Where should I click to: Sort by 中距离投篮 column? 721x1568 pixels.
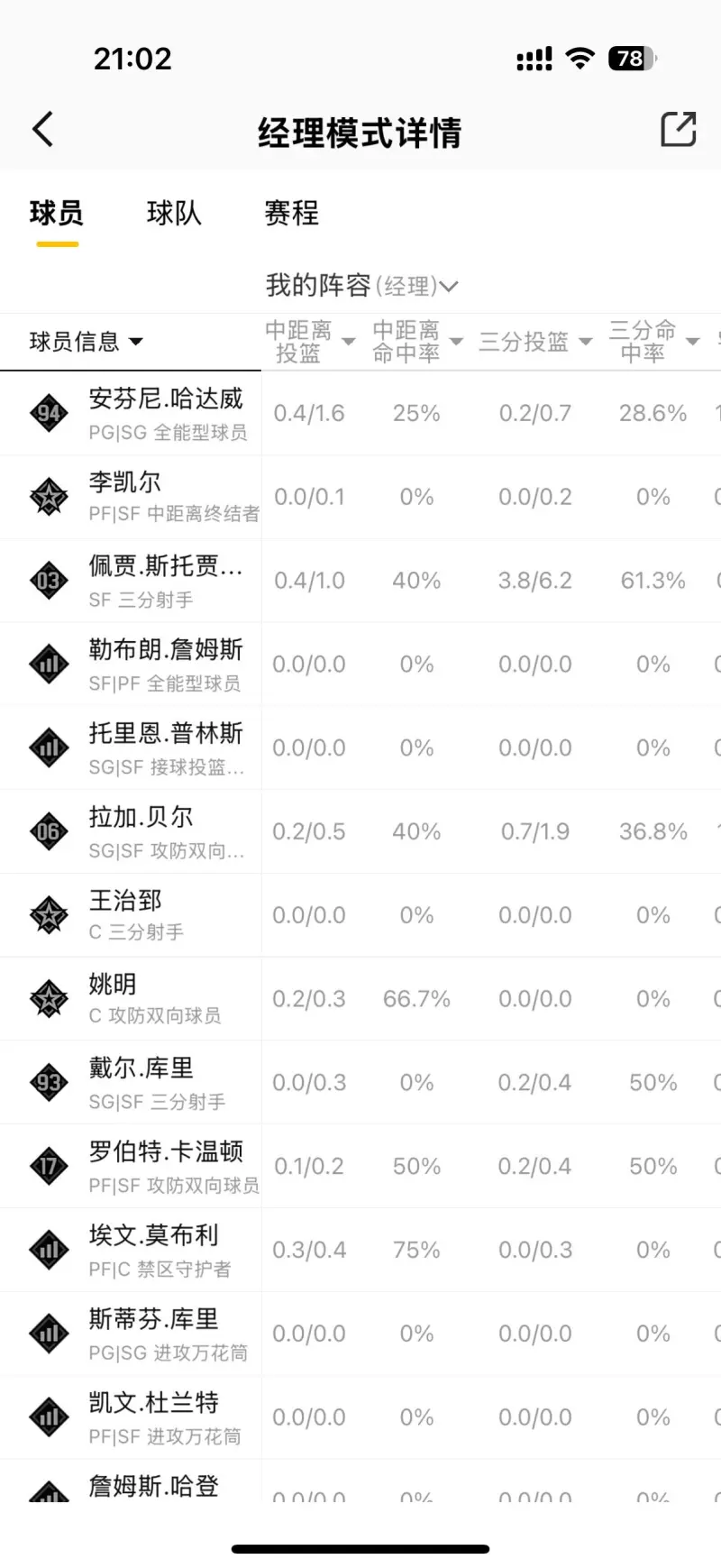click(309, 342)
